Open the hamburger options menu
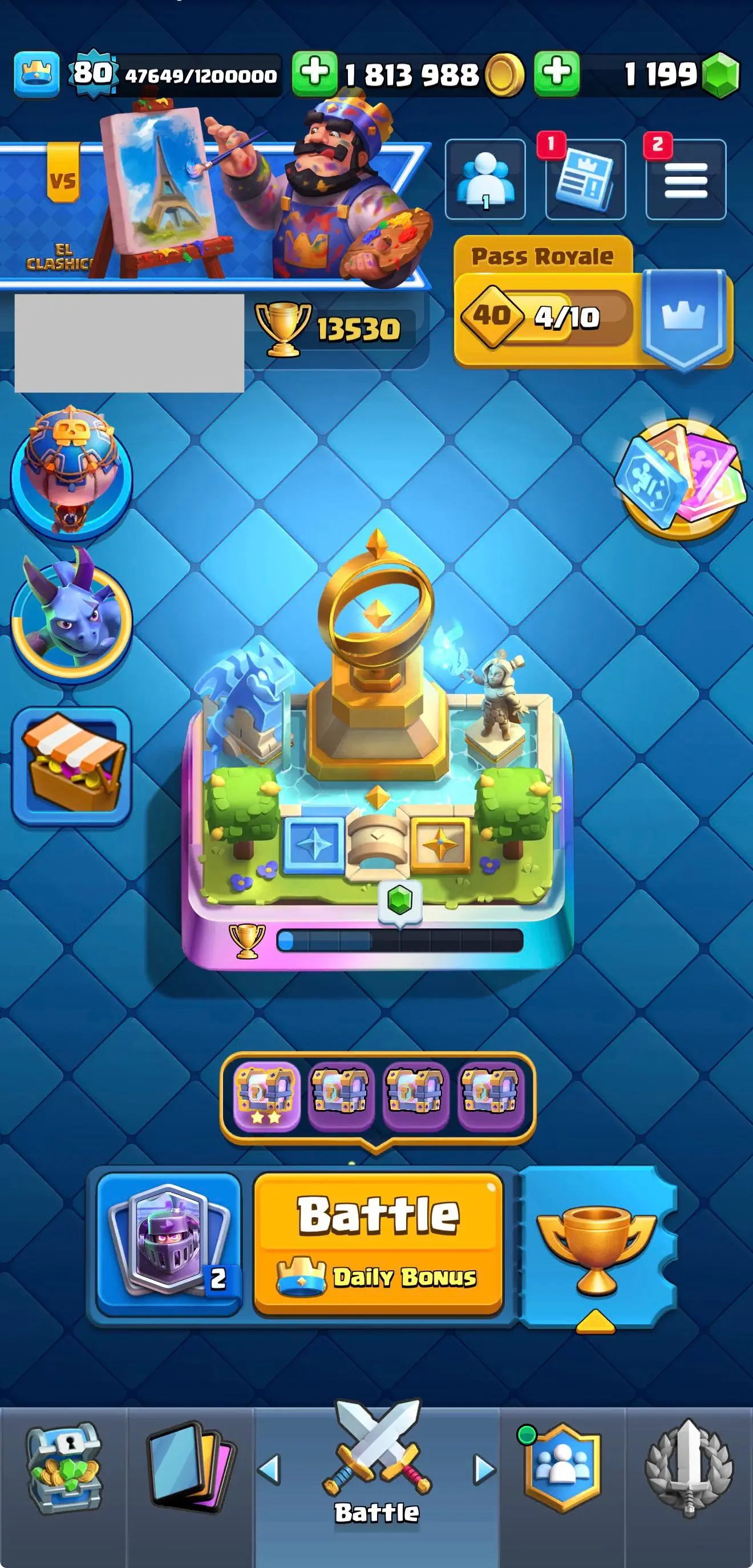 (686, 180)
